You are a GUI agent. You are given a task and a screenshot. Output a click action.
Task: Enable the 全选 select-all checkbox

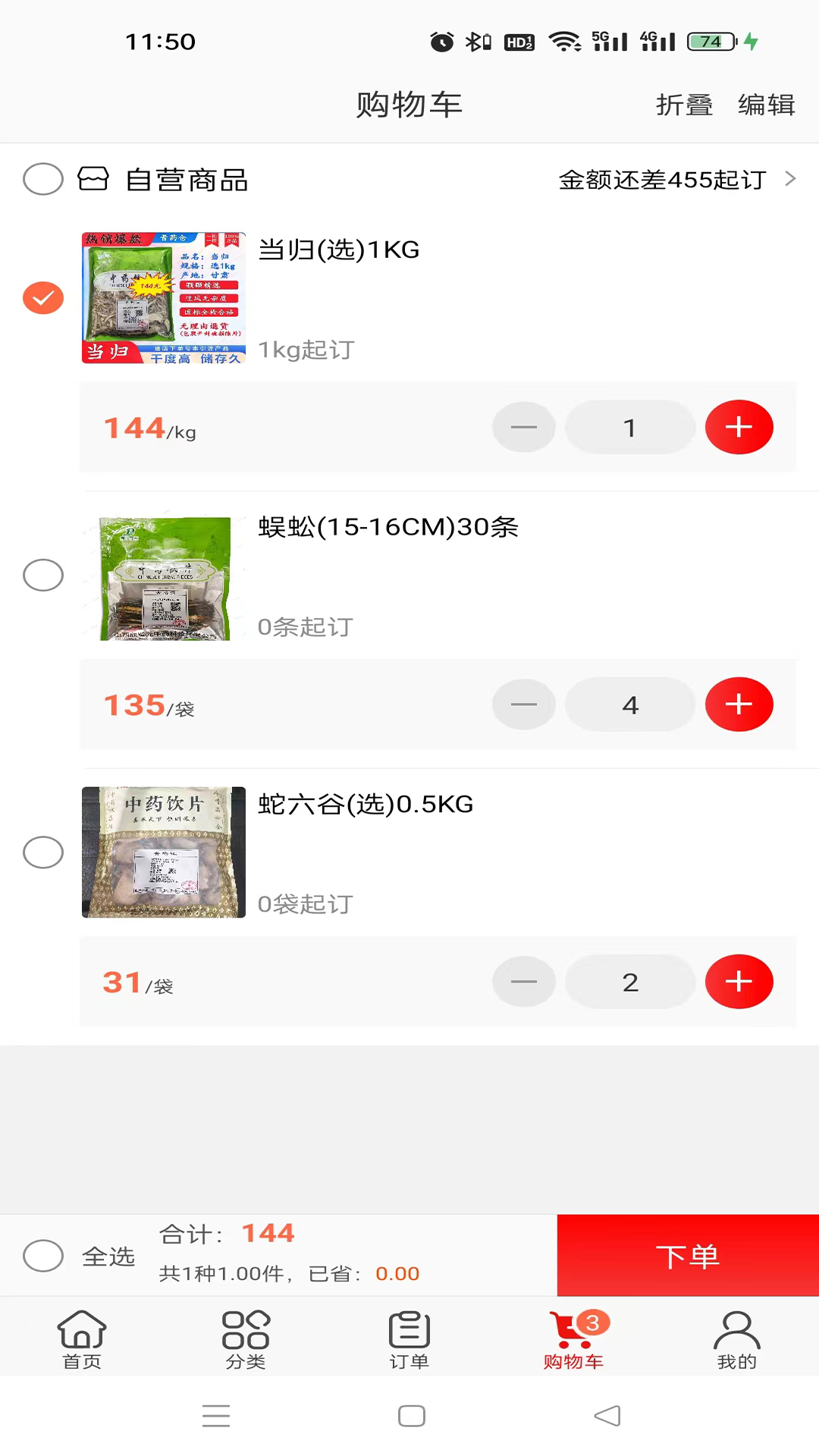[x=43, y=1255]
